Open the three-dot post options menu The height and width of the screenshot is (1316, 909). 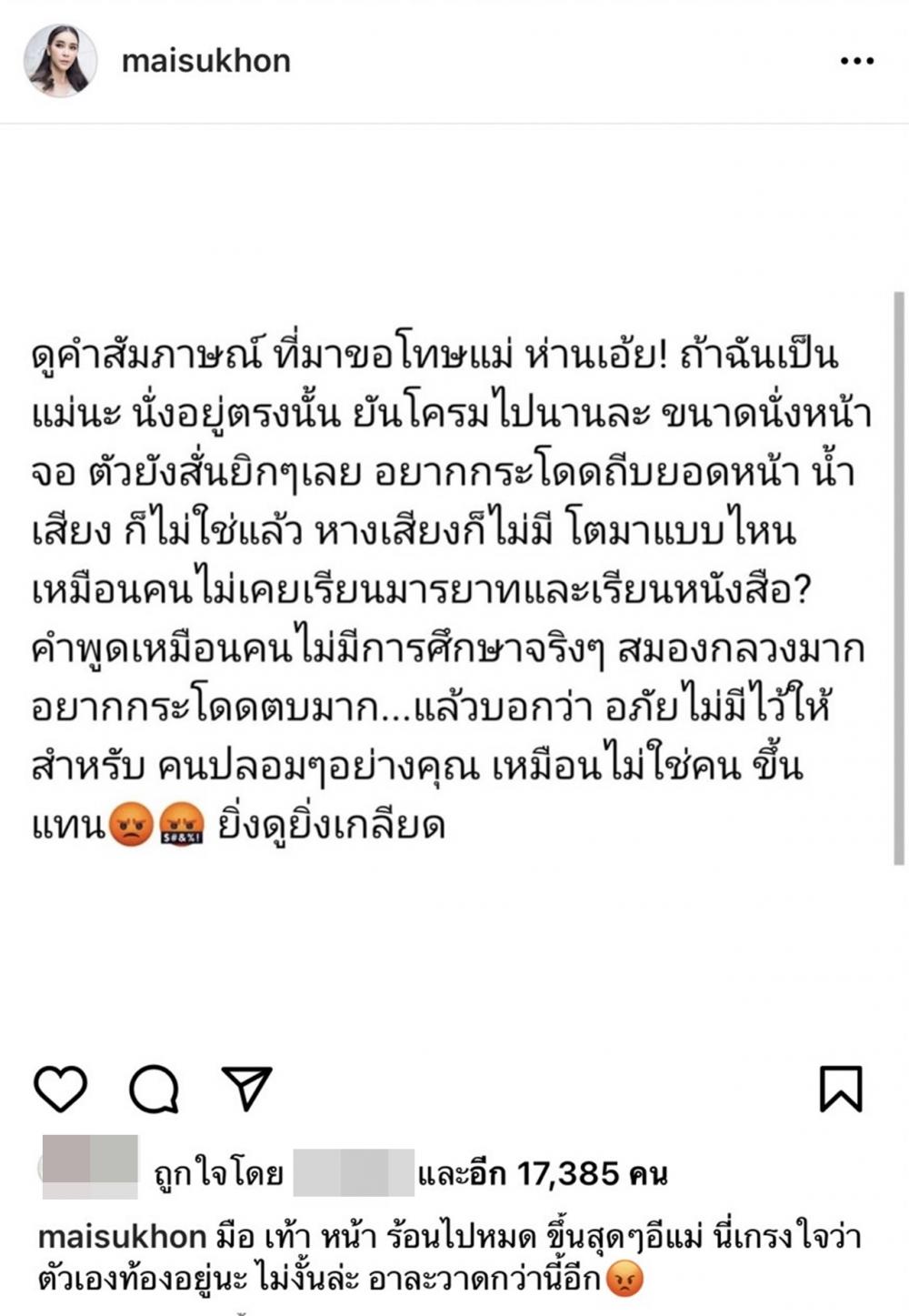(x=856, y=61)
